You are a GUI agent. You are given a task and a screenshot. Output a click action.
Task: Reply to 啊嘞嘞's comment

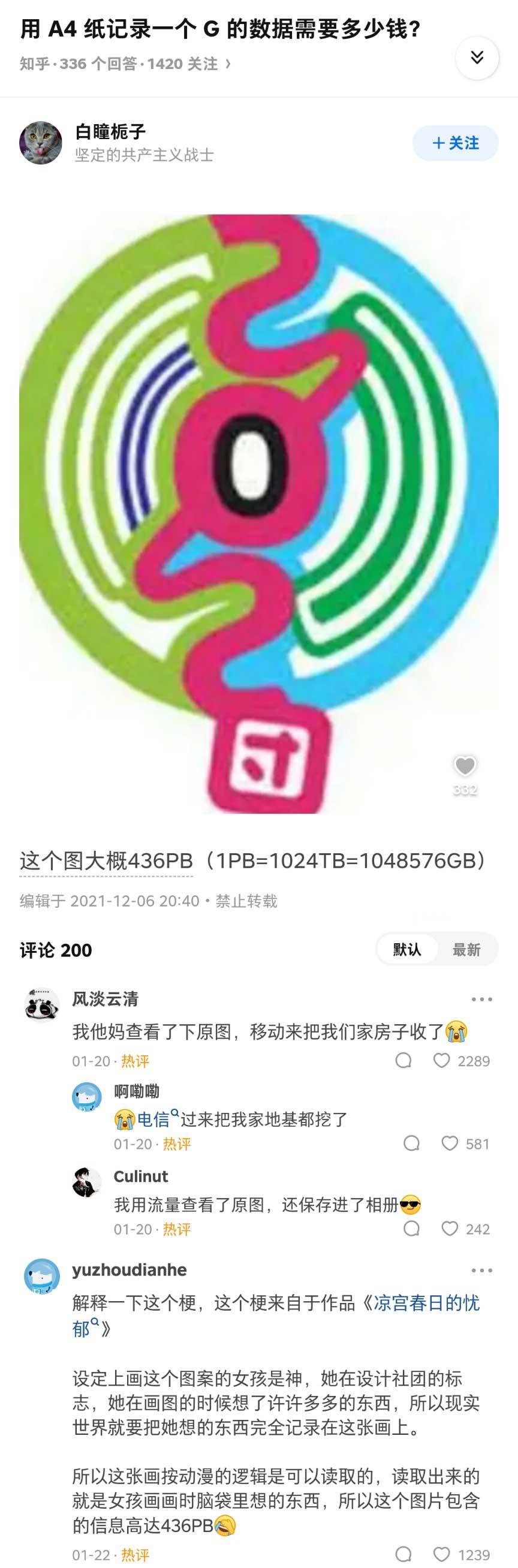click(411, 1143)
